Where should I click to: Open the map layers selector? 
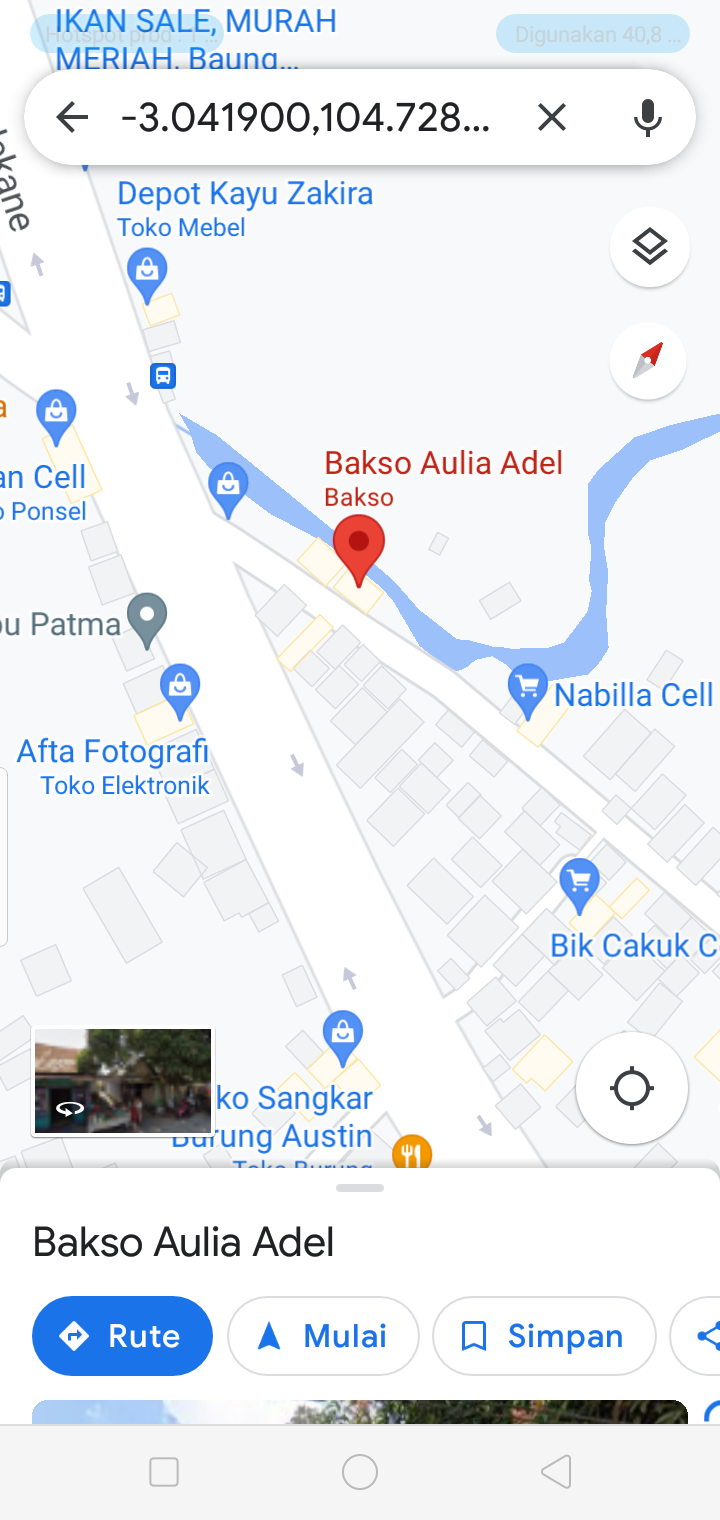(650, 246)
